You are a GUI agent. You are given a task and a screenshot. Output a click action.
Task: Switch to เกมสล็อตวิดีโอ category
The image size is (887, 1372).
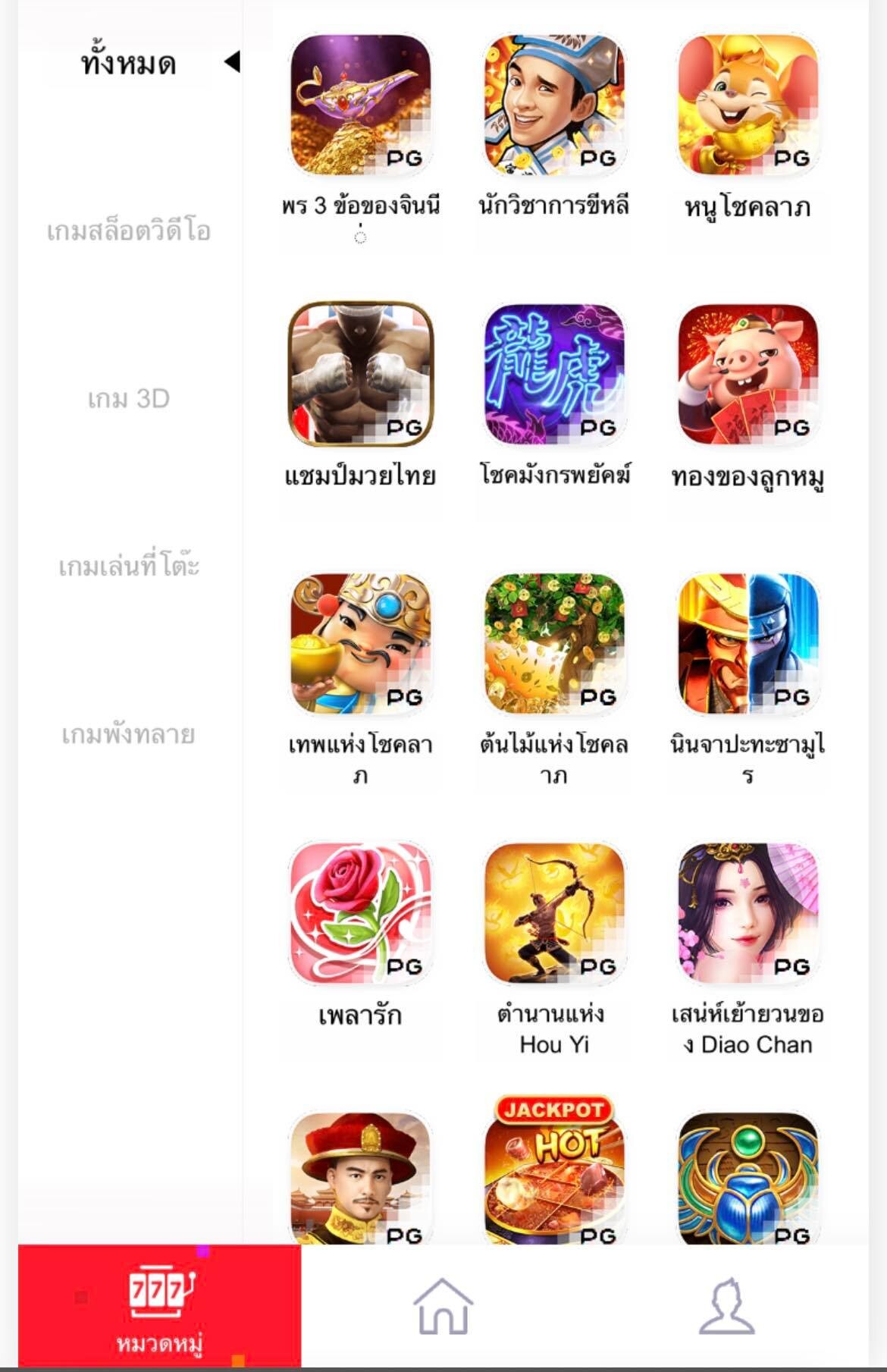click(x=129, y=231)
